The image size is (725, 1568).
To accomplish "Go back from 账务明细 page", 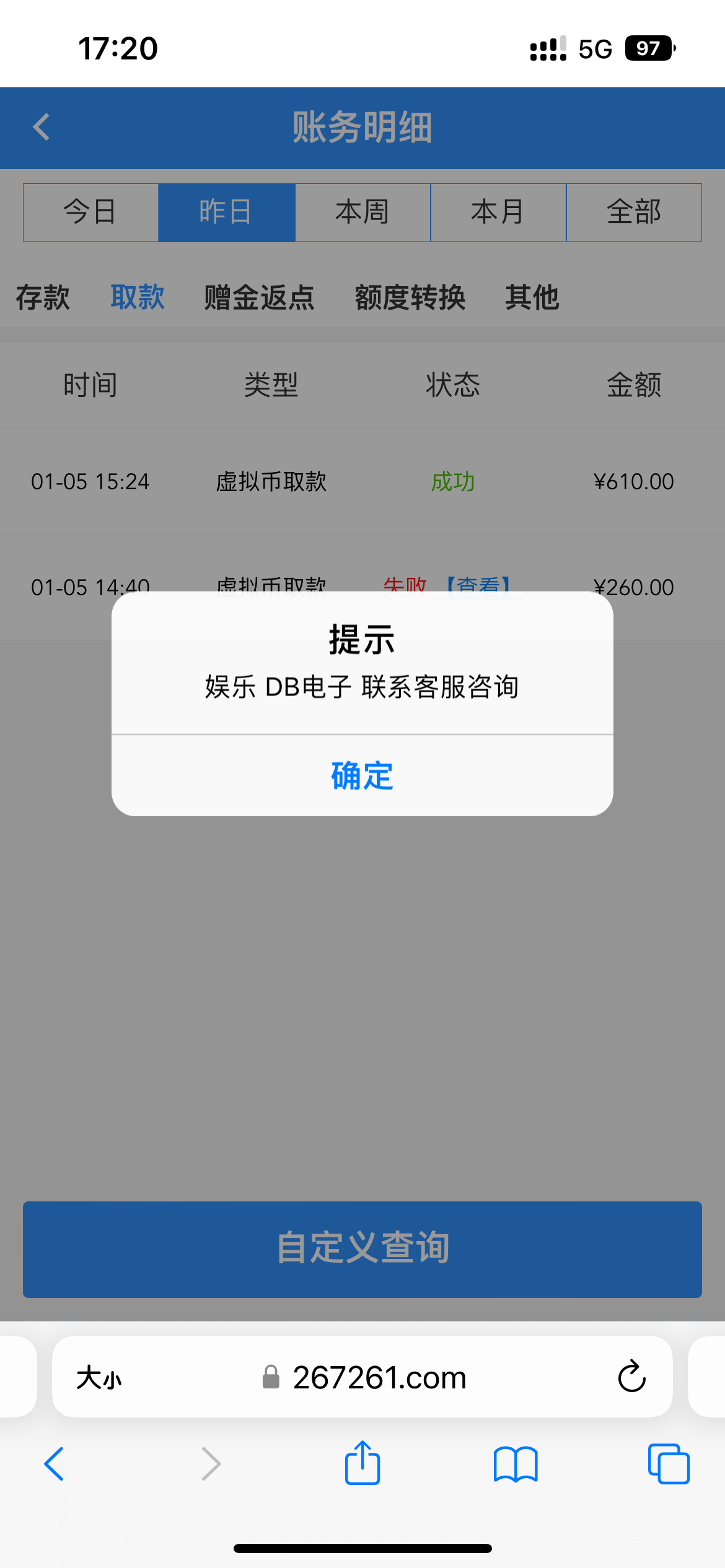I will pyautogui.click(x=42, y=127).
